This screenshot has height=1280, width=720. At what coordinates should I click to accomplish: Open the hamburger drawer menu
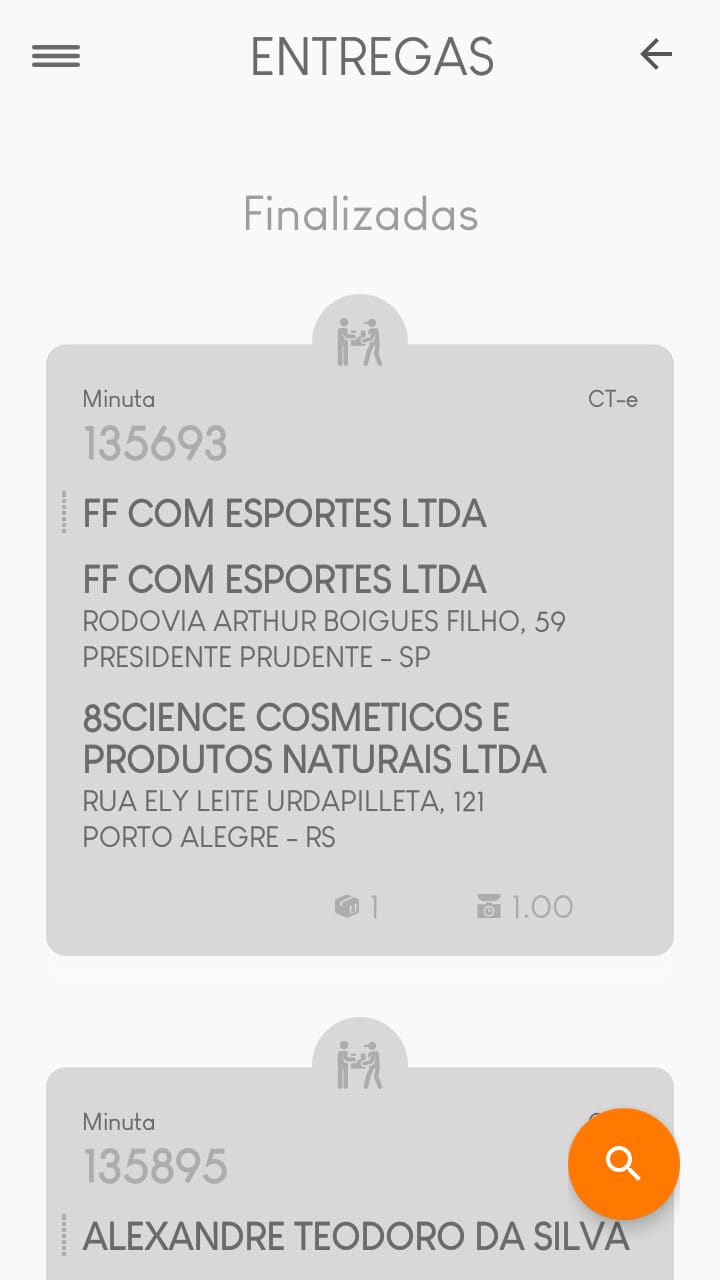pos(56,56)
